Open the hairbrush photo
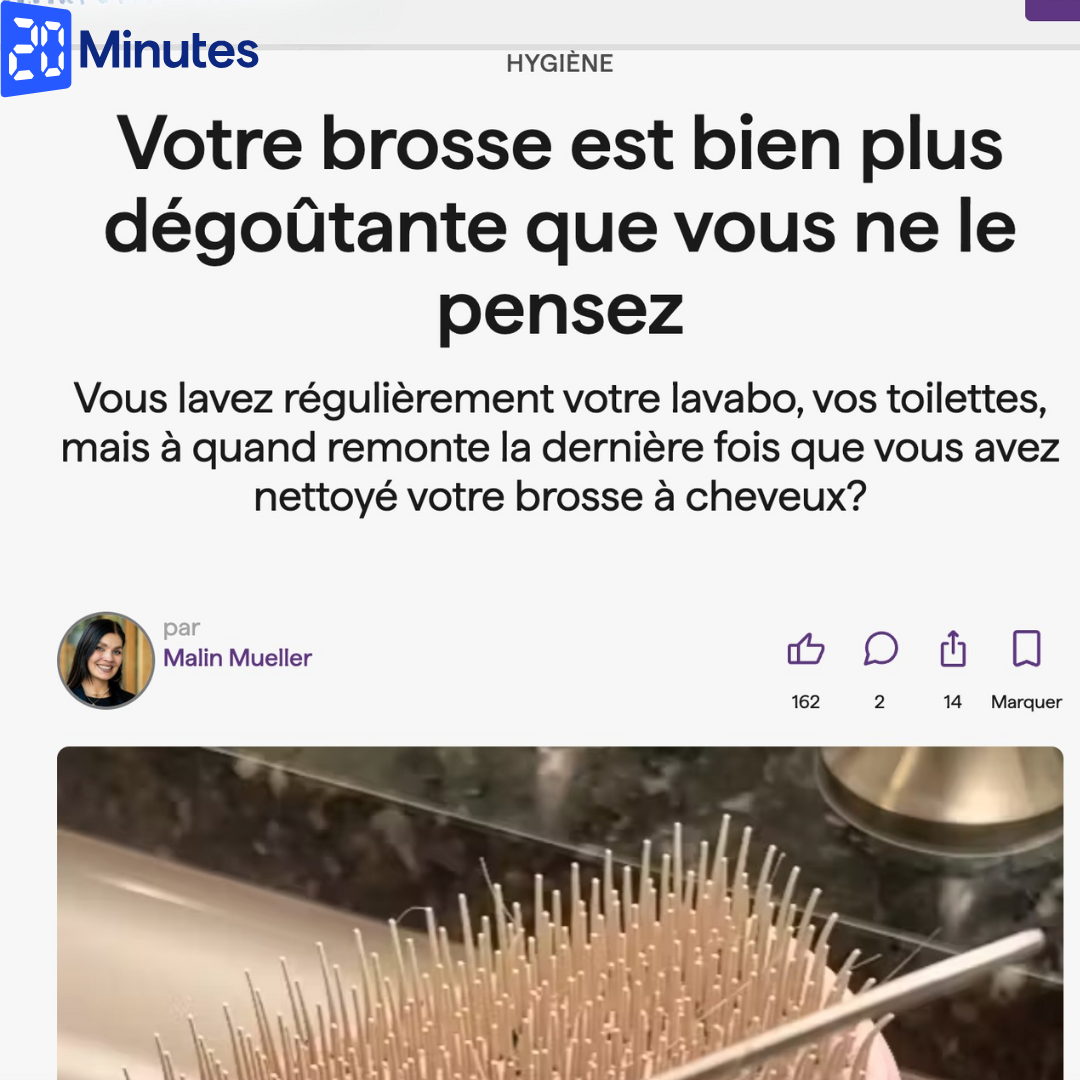The image size is (1080, 1080). pos(560,910)
